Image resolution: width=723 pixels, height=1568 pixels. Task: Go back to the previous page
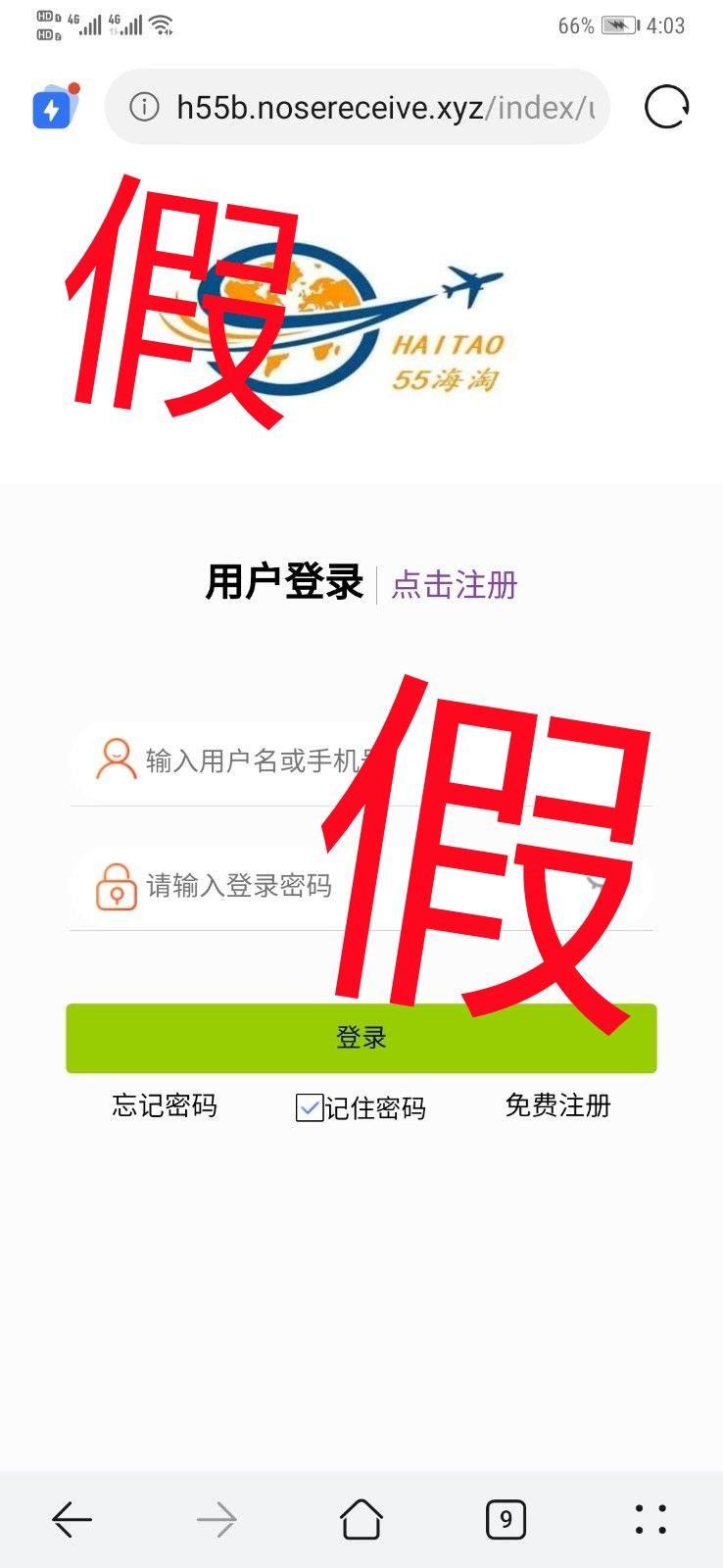[x=72, y=1520]
